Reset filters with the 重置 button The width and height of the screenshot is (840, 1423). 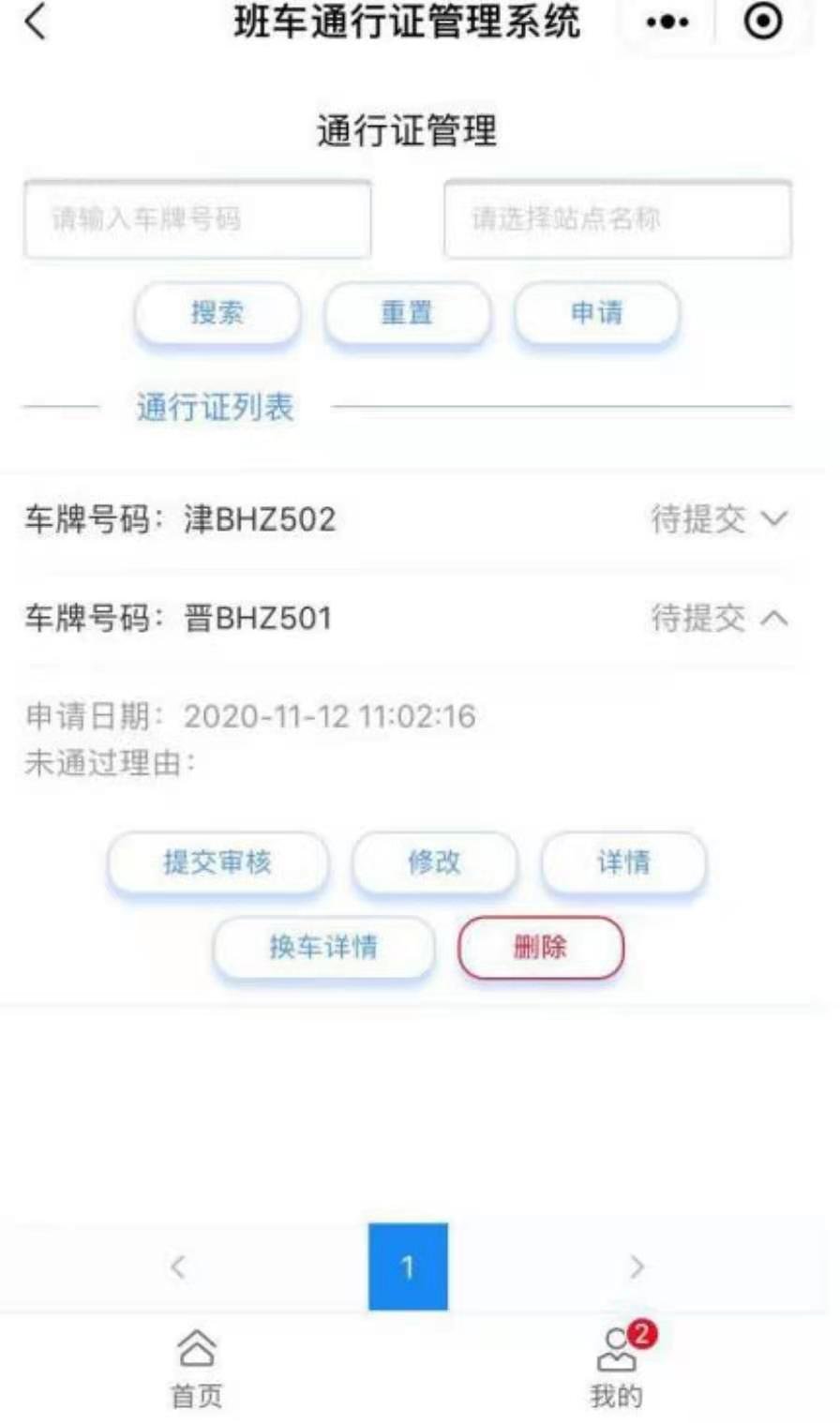407,313
